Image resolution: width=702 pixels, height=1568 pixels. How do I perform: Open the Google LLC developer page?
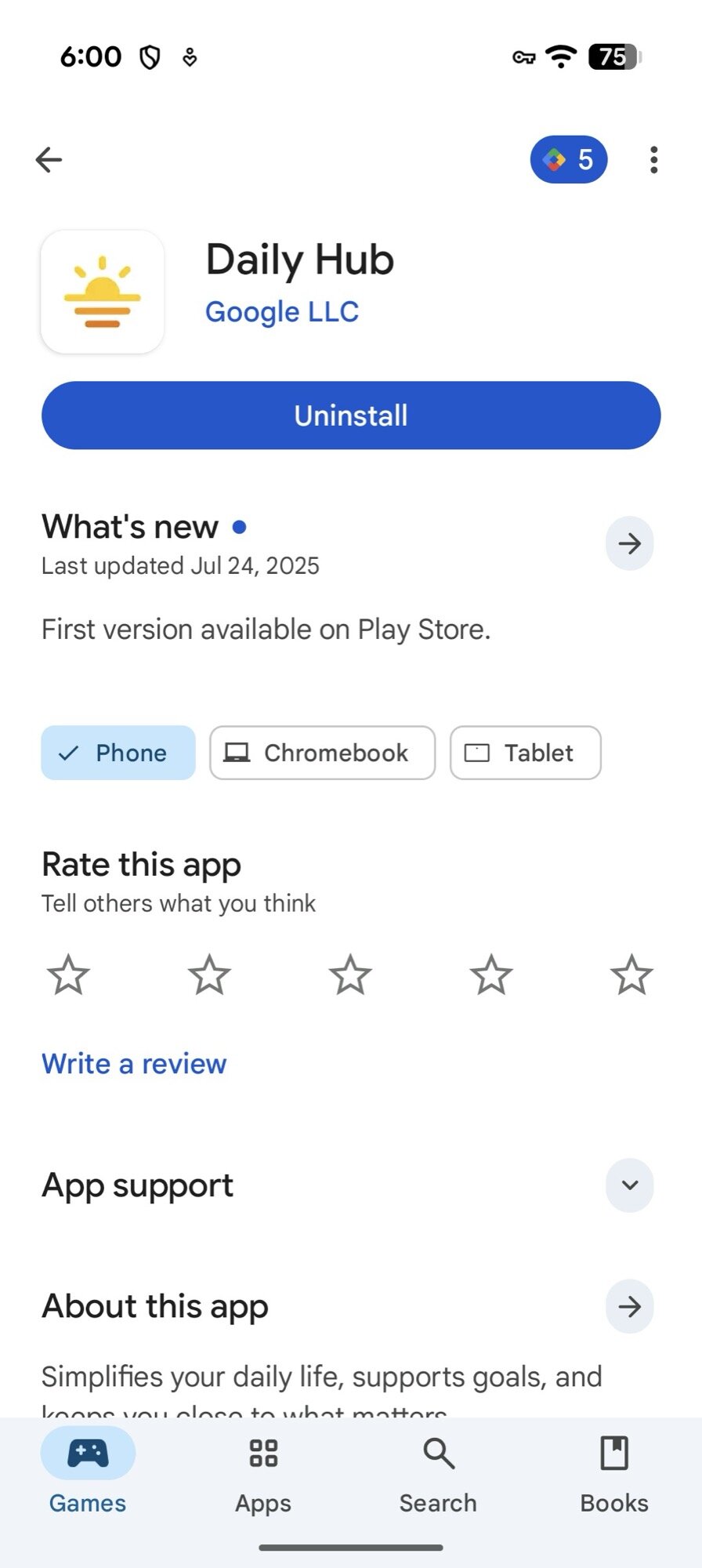282,311
